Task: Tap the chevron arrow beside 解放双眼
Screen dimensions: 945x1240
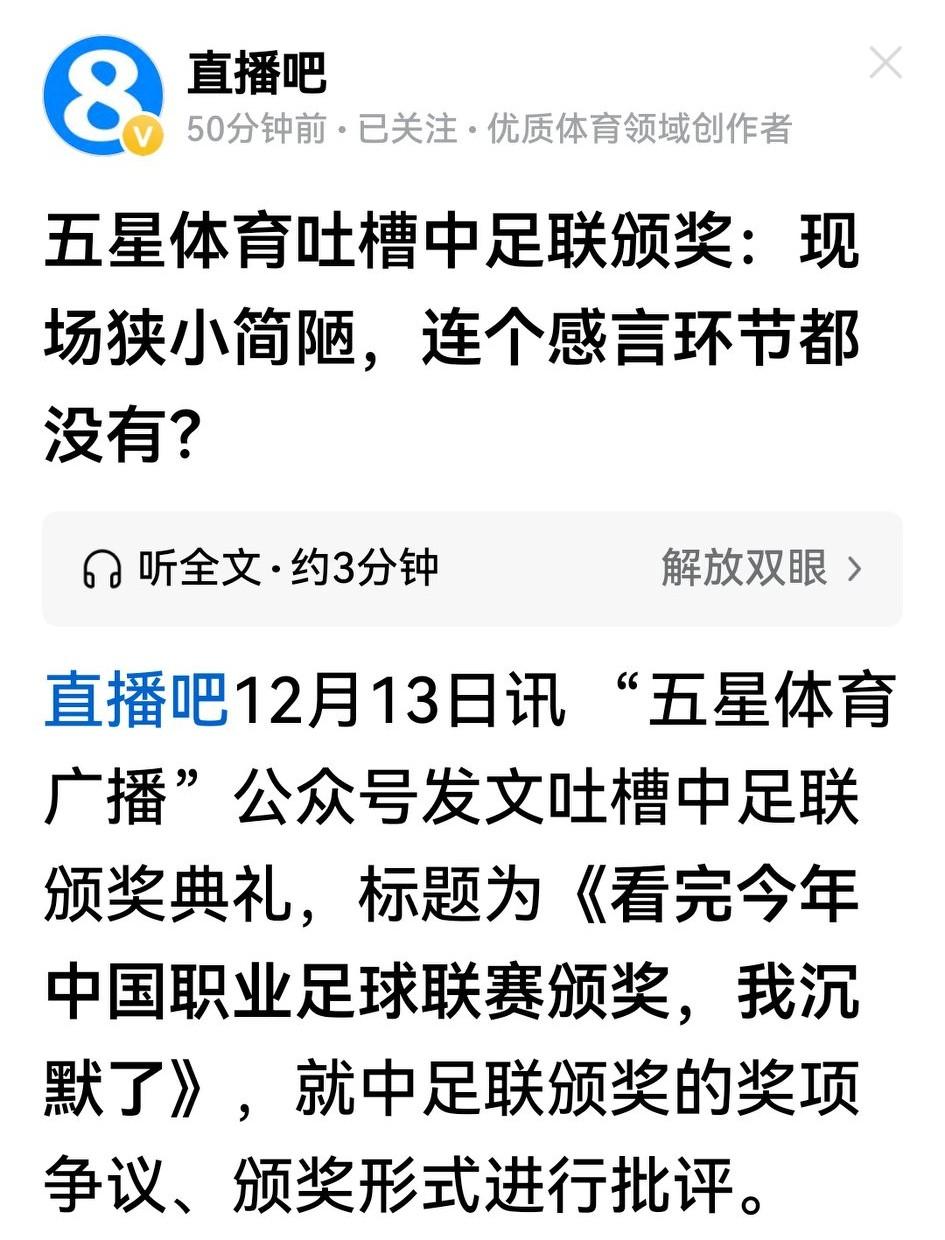Action: [857, 568]
